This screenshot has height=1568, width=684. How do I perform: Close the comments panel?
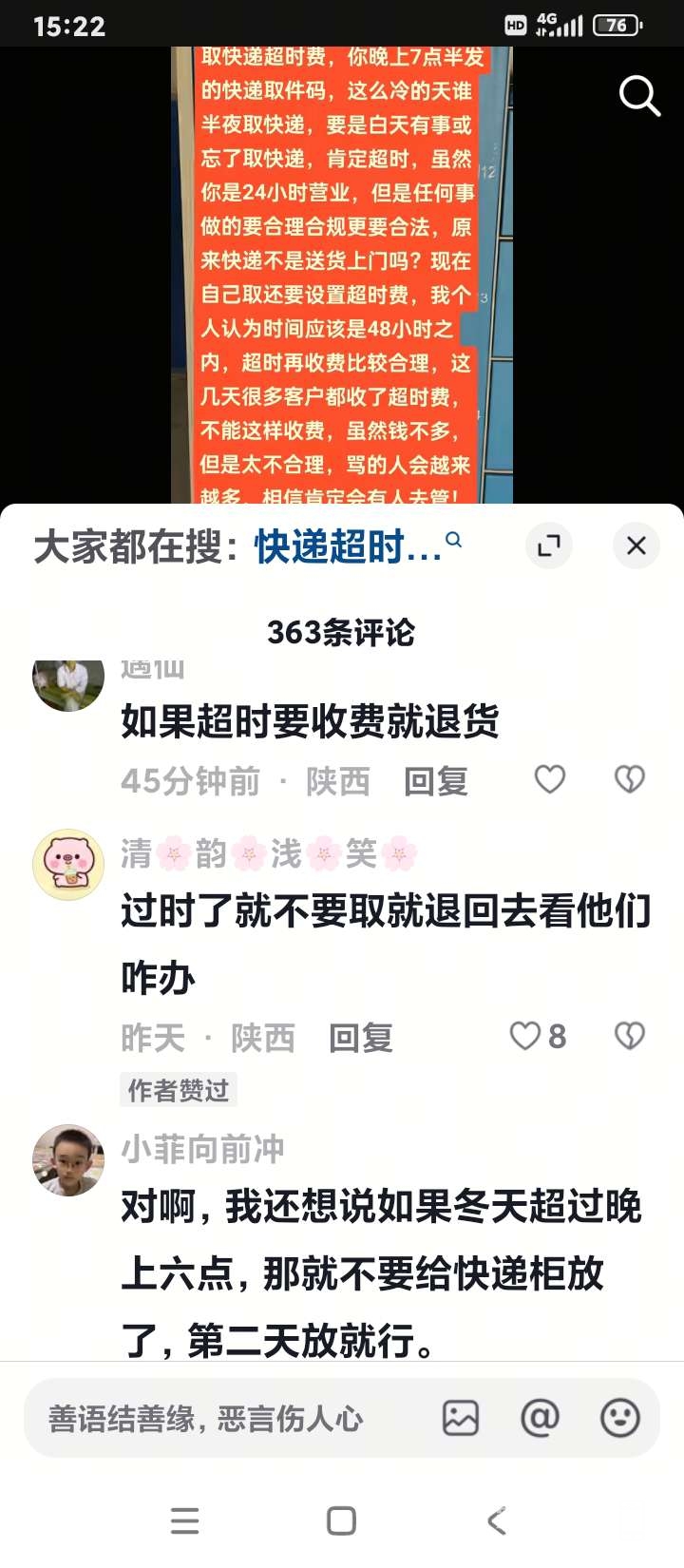636,545
